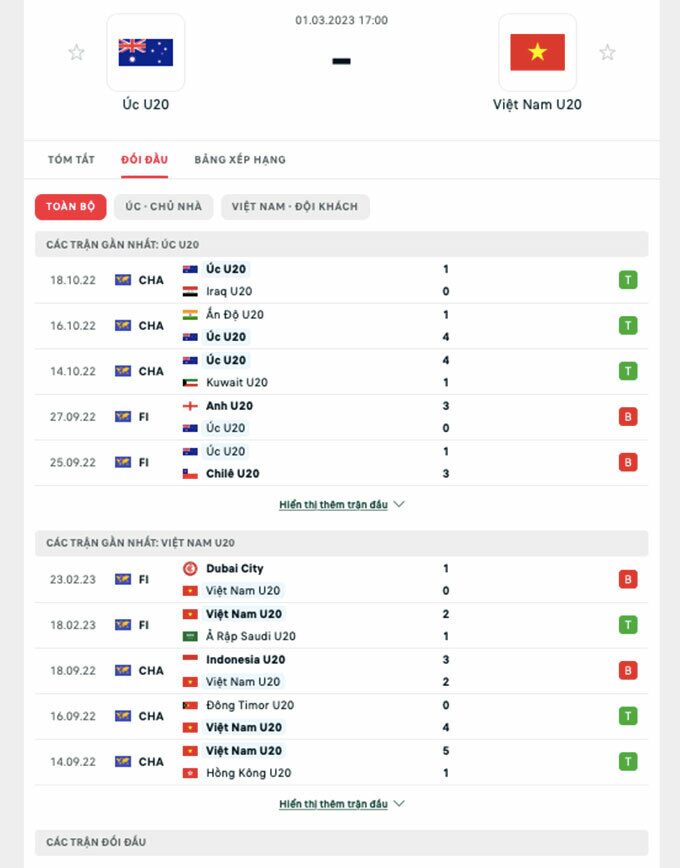Filter by Úc - Chủ nhà

tap(163, 207)
